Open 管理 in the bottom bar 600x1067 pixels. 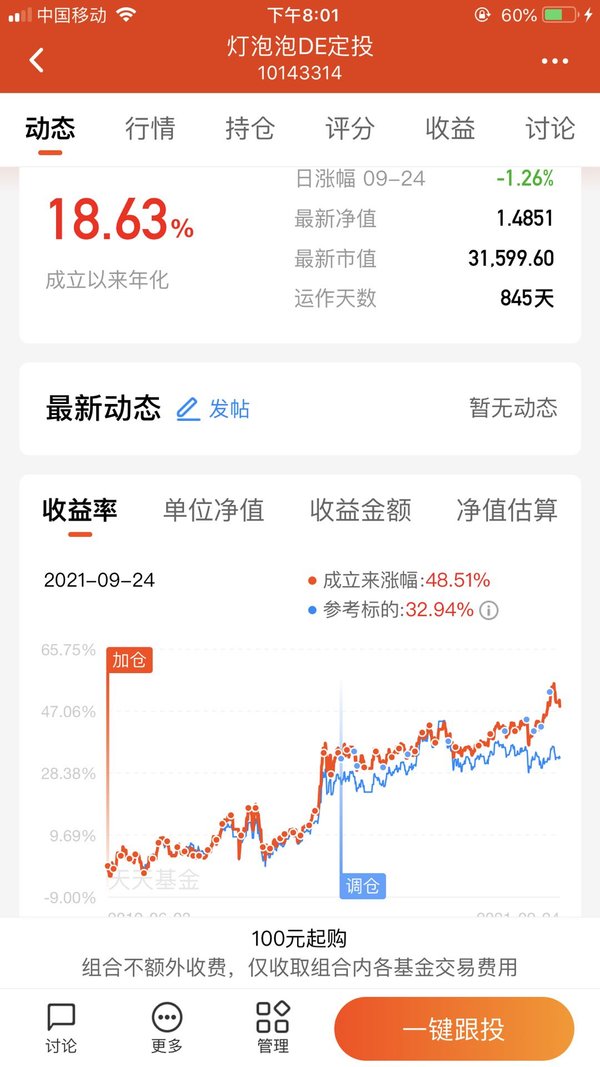click(273, 1028)
